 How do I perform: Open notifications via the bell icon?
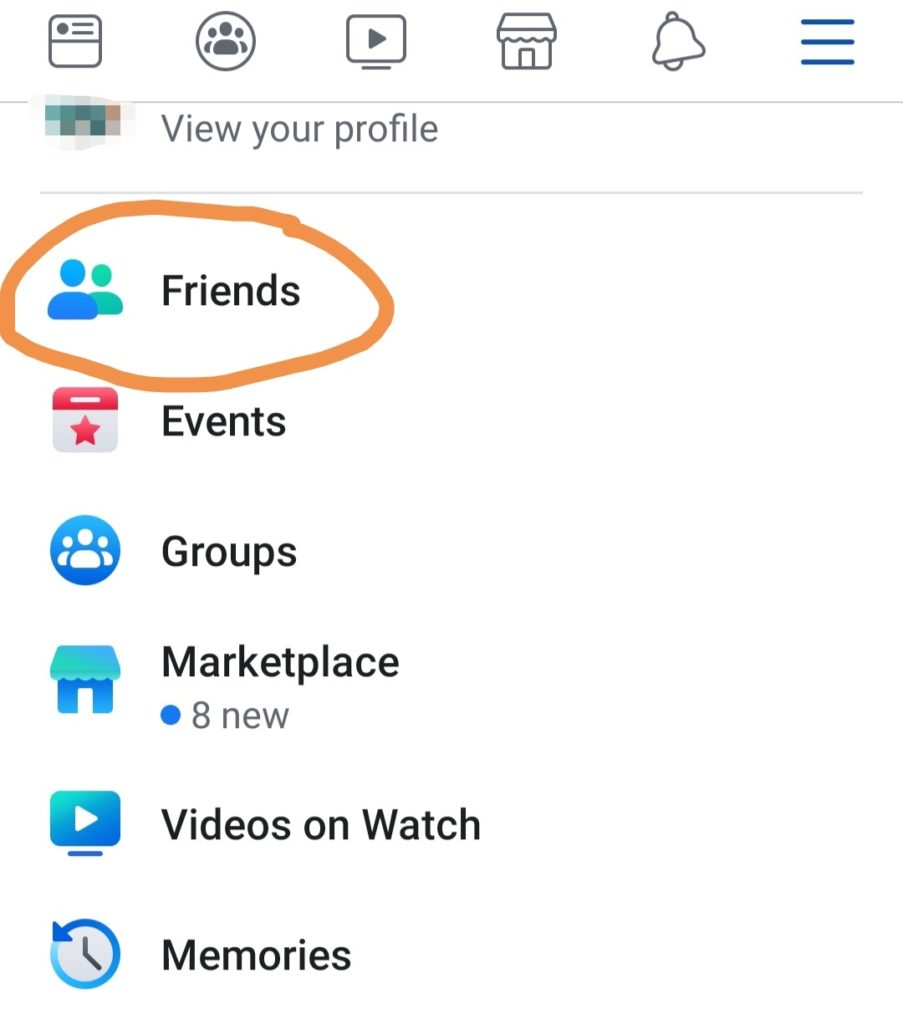[x=678, y=40]
